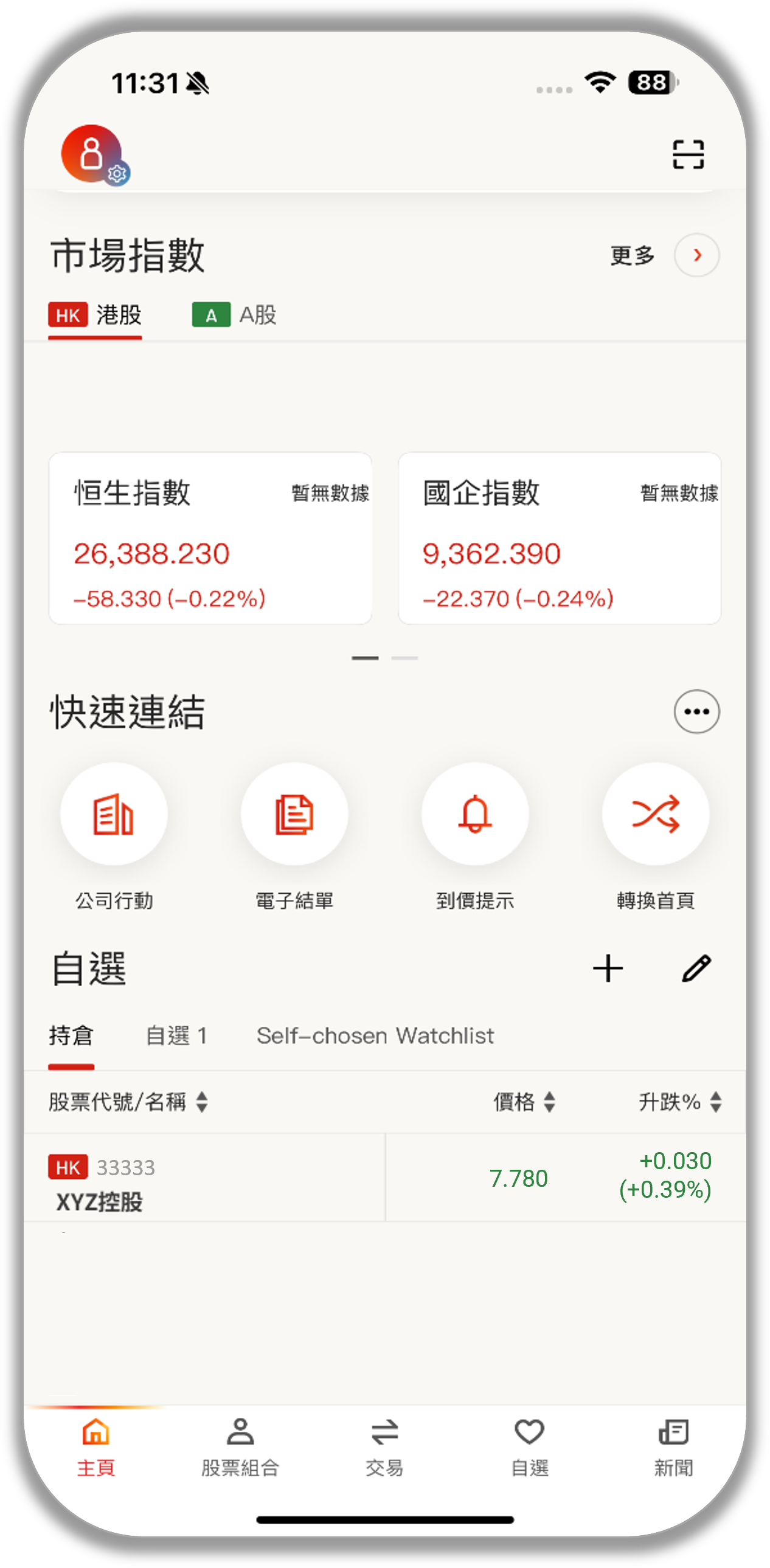
Task: Add a stock to watchlist
Action: click(x=608, y=968)
